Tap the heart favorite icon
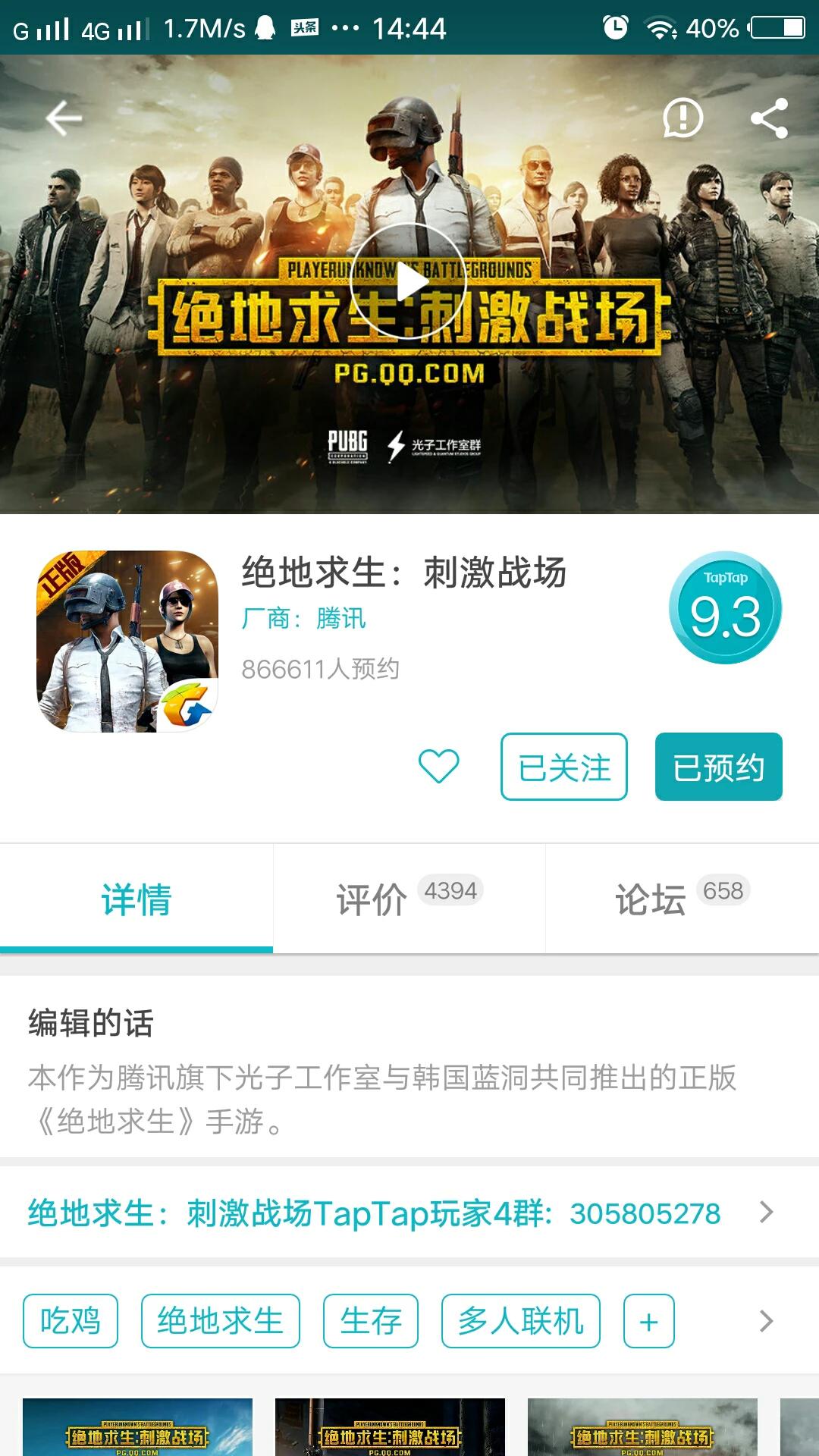819x1456 pixels. click(438, 766)
